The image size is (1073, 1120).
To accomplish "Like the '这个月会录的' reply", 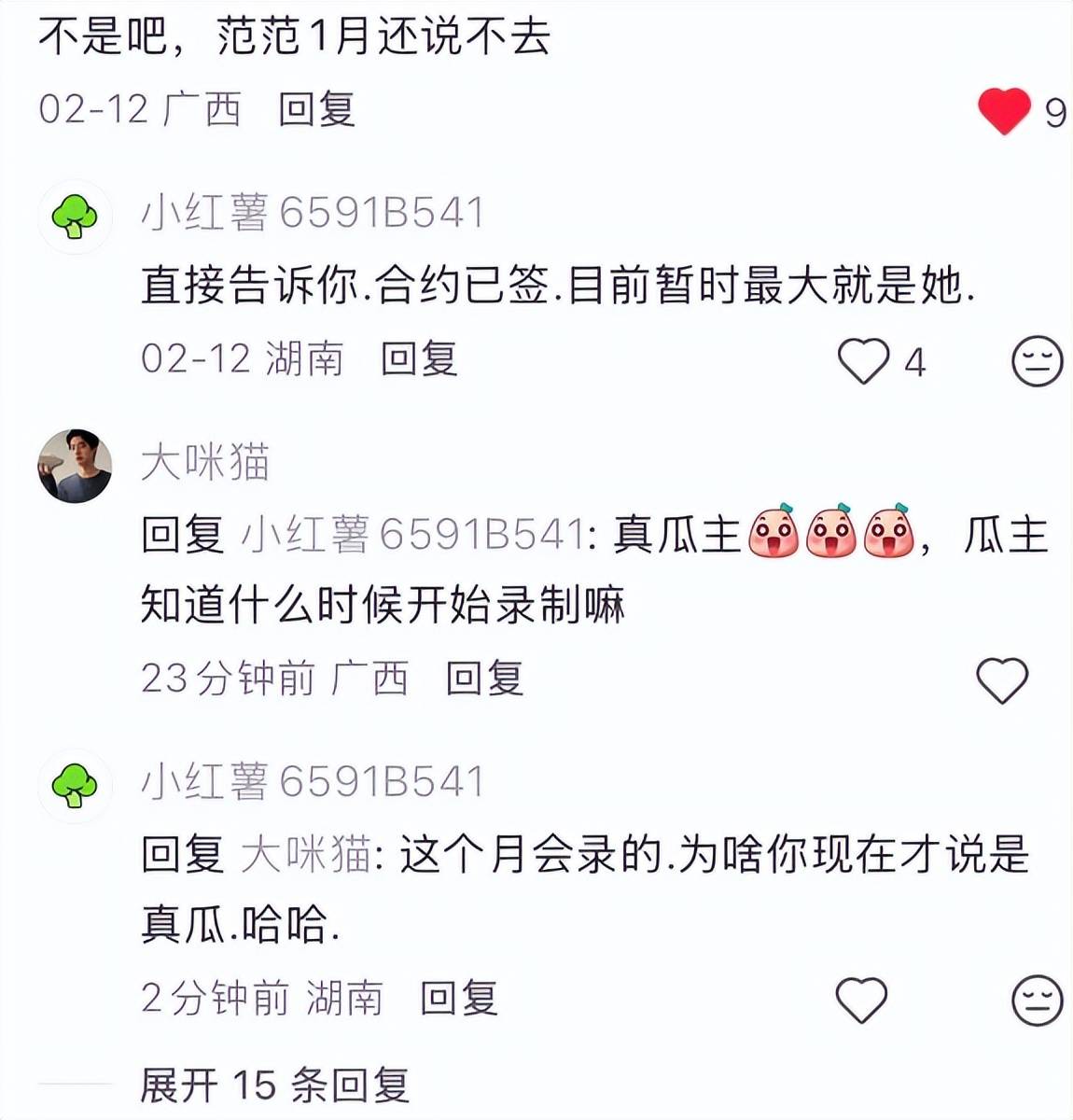I will coord(860,1001).
